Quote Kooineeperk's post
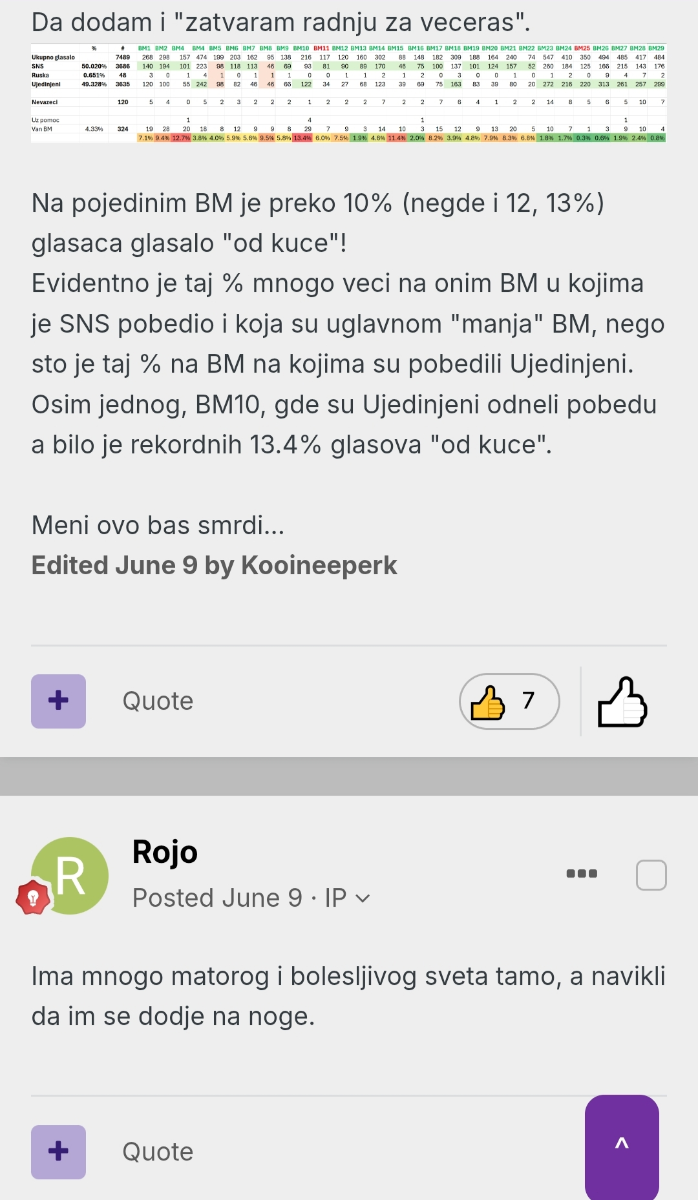The image size is (698, 1200). pos(158,701)
